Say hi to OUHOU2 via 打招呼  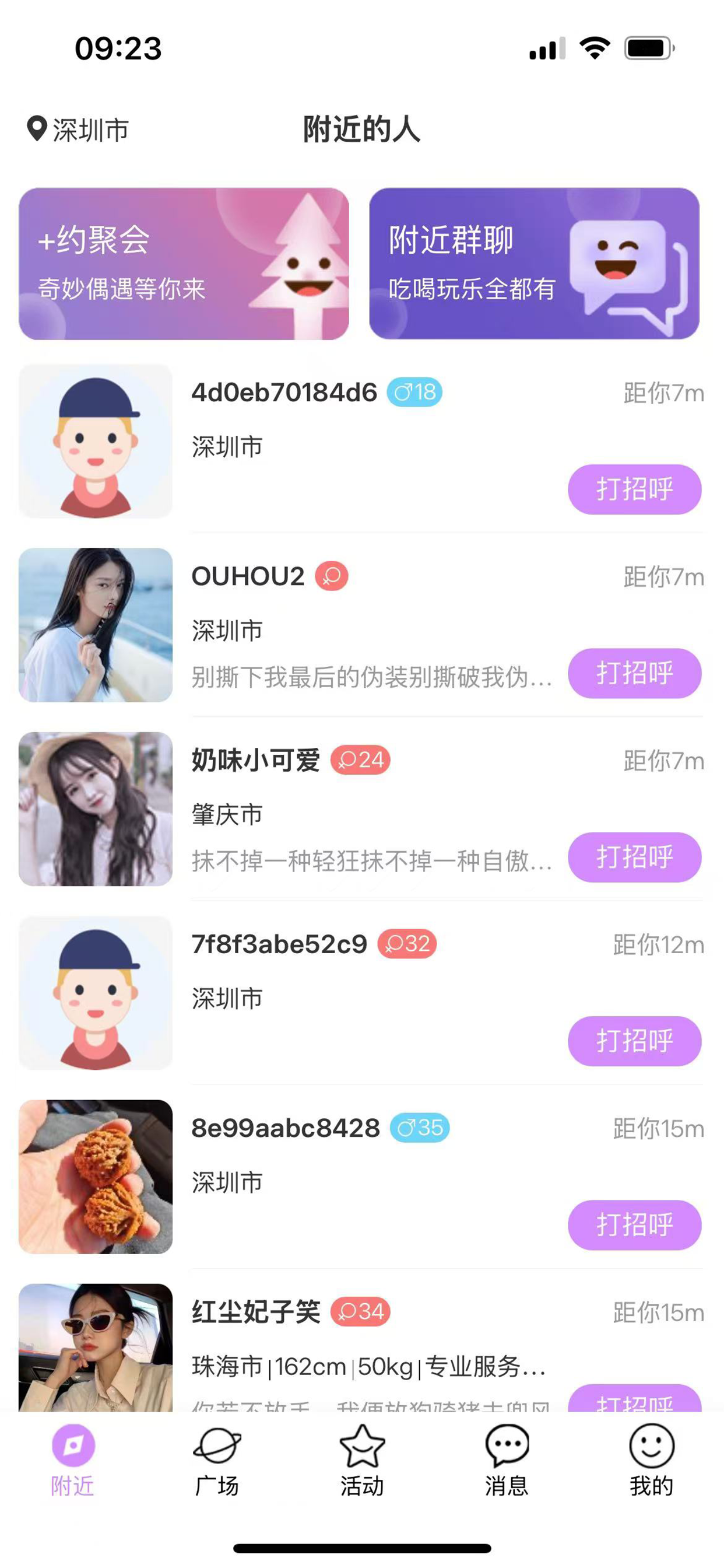point(635,673)
